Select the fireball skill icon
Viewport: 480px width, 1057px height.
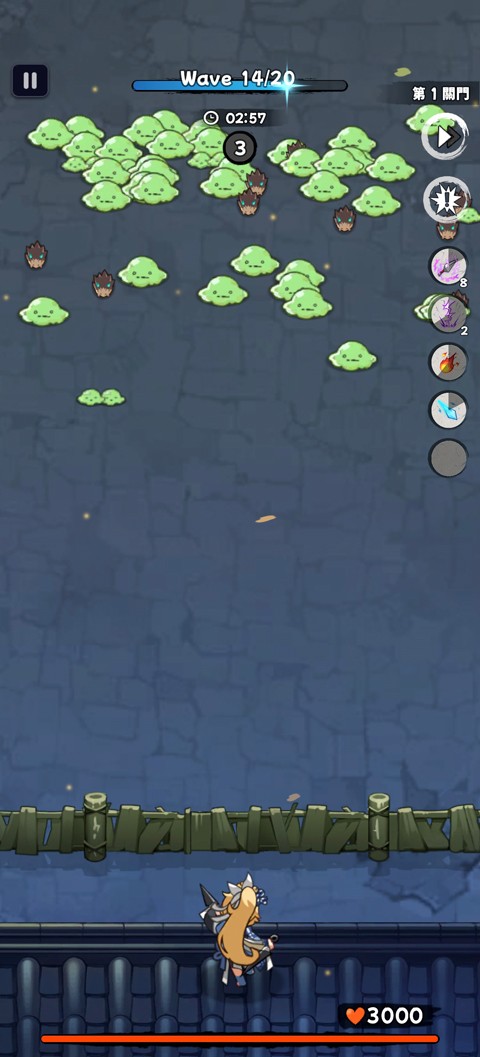pyautogui.click(x=448, y=362)
